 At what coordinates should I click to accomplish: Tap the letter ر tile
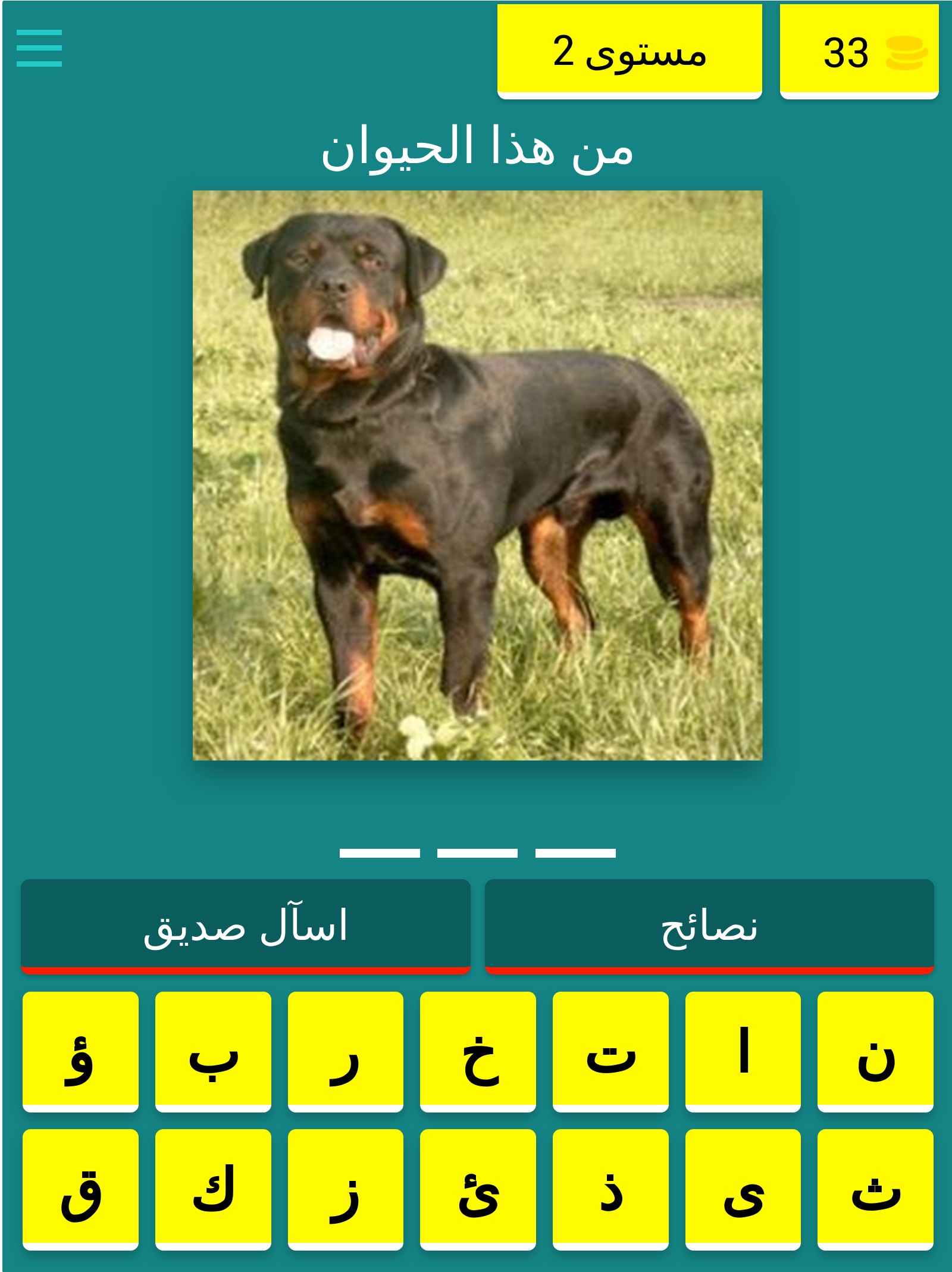point(346,1051)
